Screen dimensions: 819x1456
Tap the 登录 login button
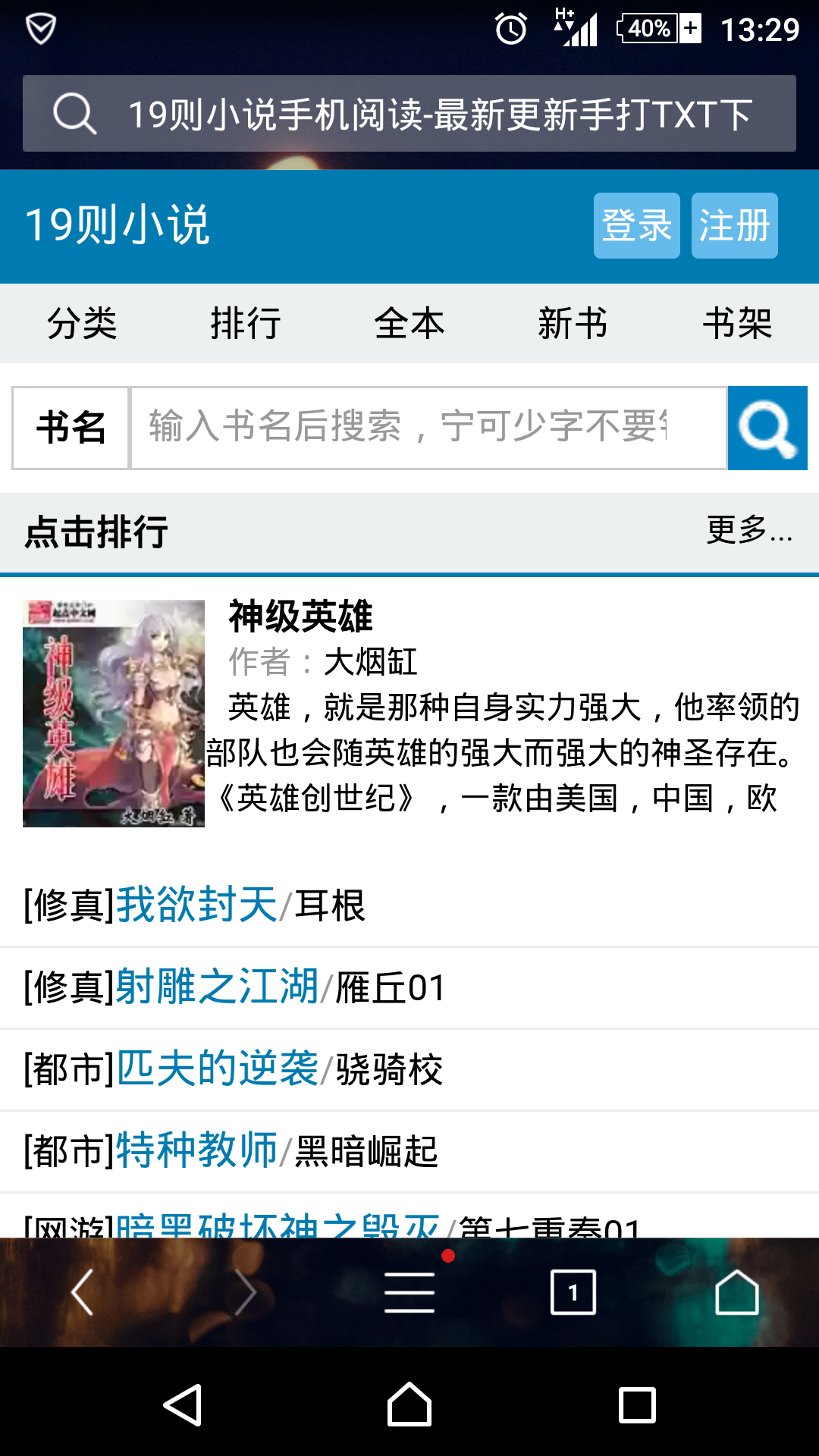click(x=636, y=226)
